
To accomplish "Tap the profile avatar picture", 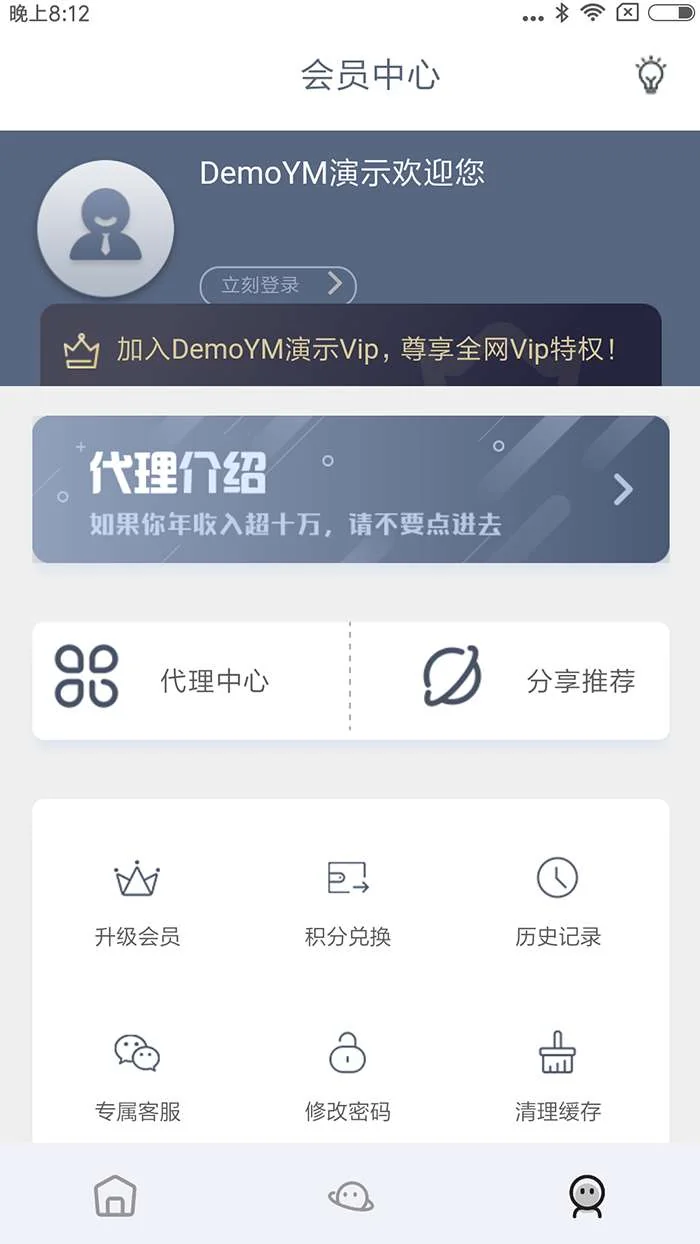I will click(x=106, y=229).
